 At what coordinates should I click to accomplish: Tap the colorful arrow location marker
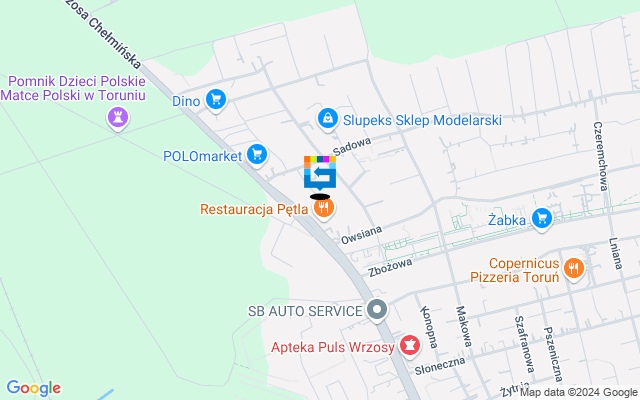click(320, 173)
